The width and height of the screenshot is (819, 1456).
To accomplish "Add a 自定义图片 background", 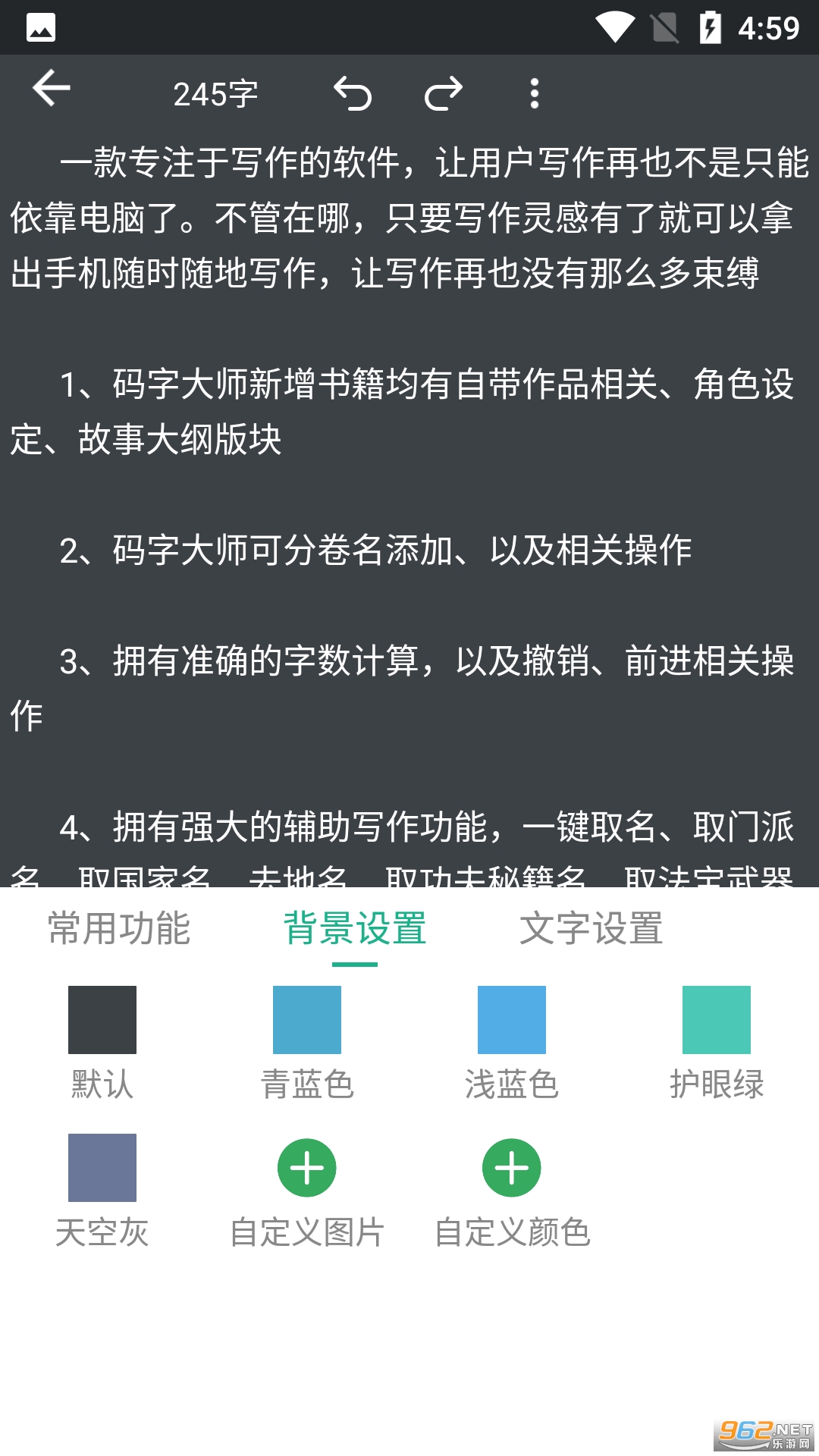I will click(307, 1168).
